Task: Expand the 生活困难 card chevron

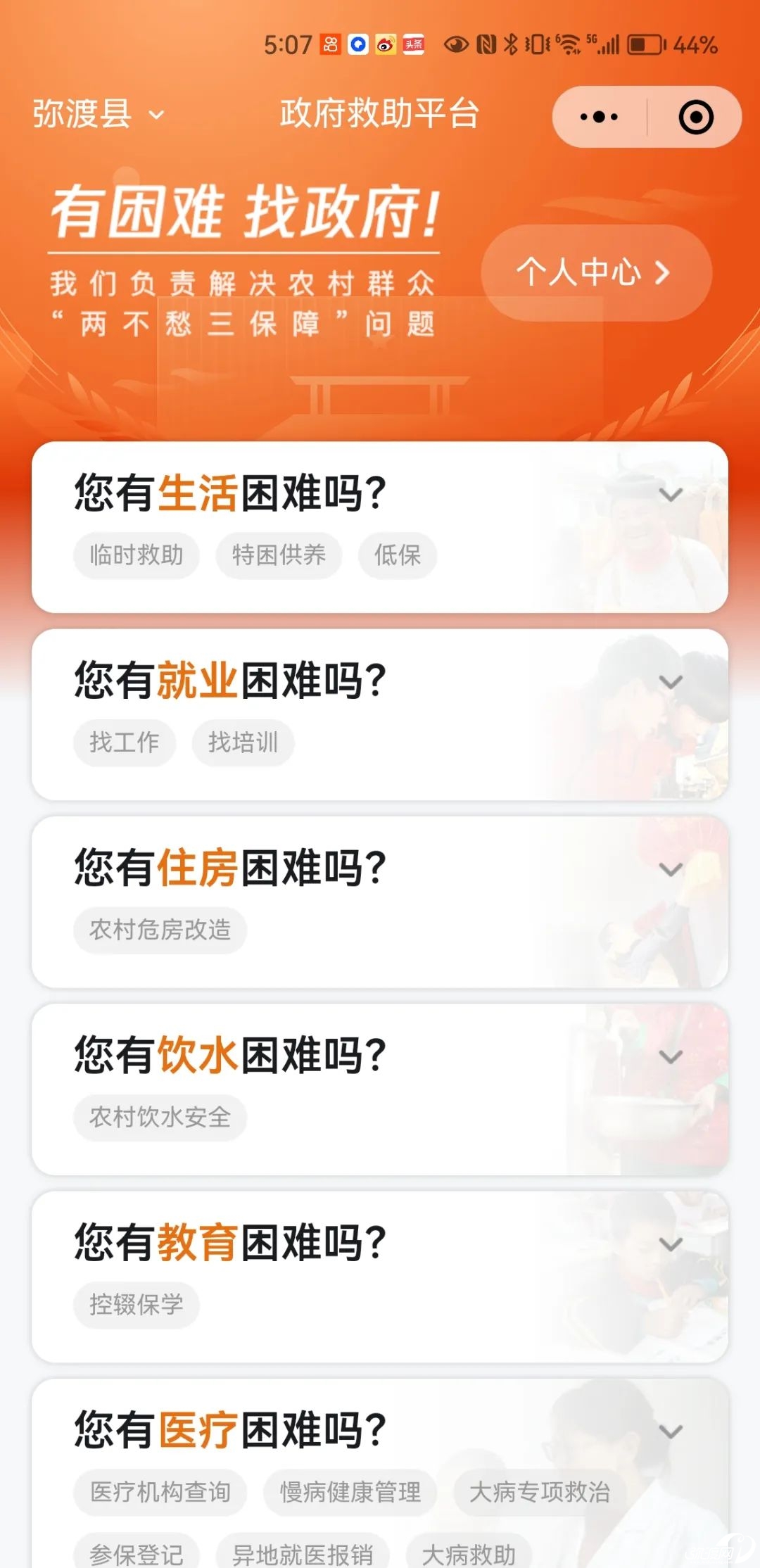Action: pyautogui.click(x=671, y=494)
